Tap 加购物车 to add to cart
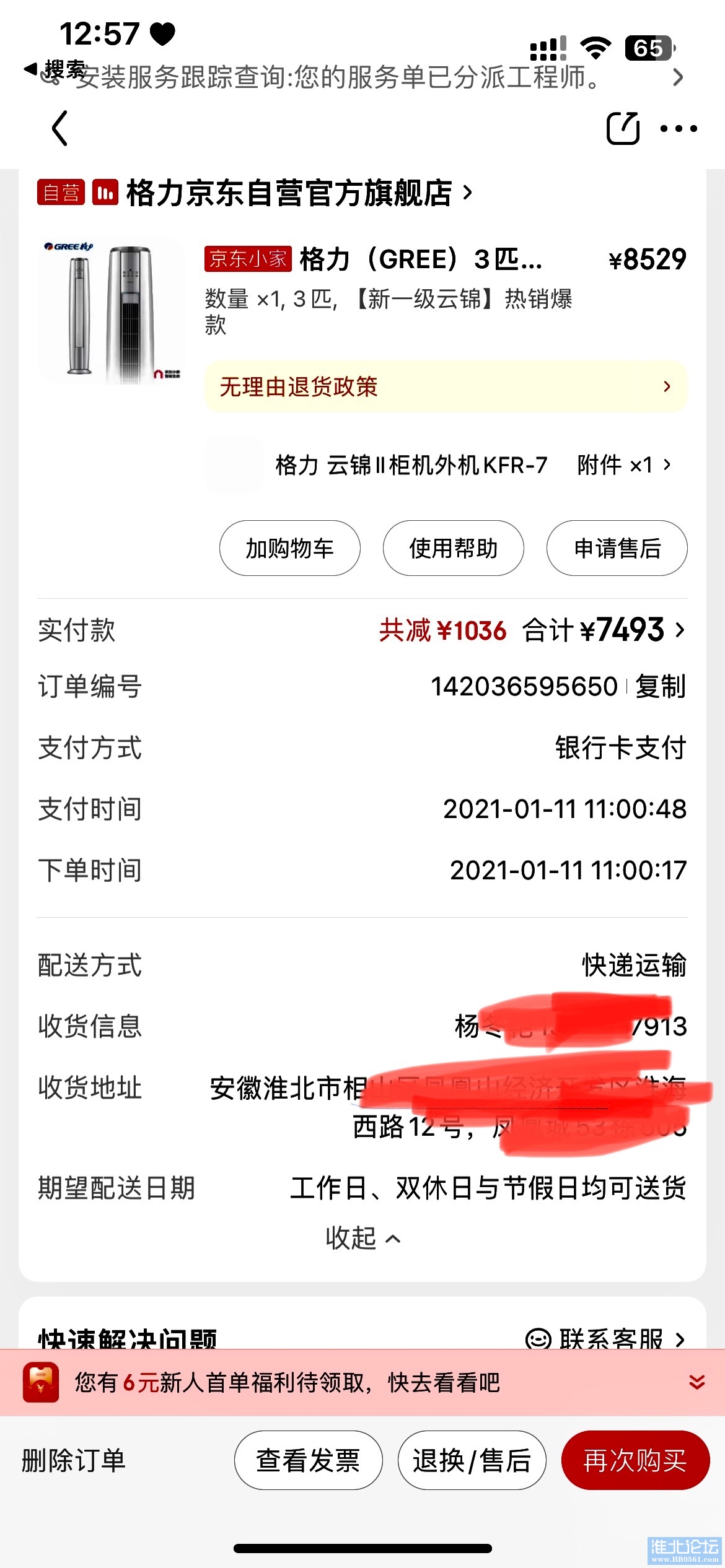The image size is (725, 1568). coord(289,548)
